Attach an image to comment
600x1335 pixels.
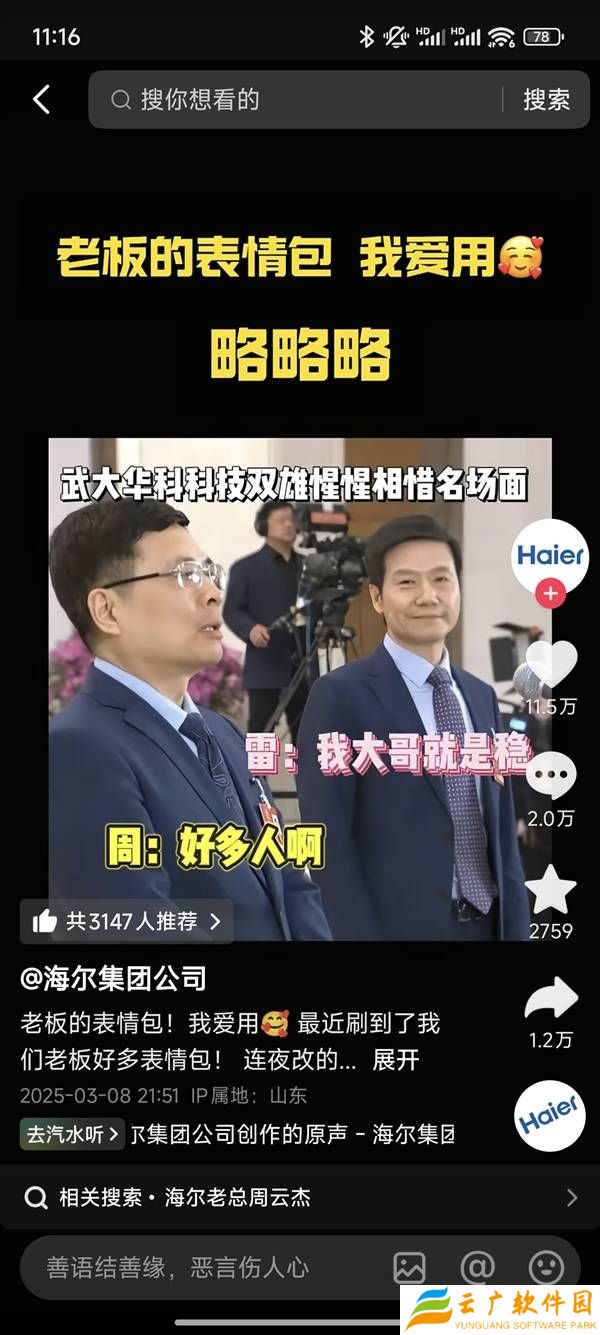(409, 1268)
